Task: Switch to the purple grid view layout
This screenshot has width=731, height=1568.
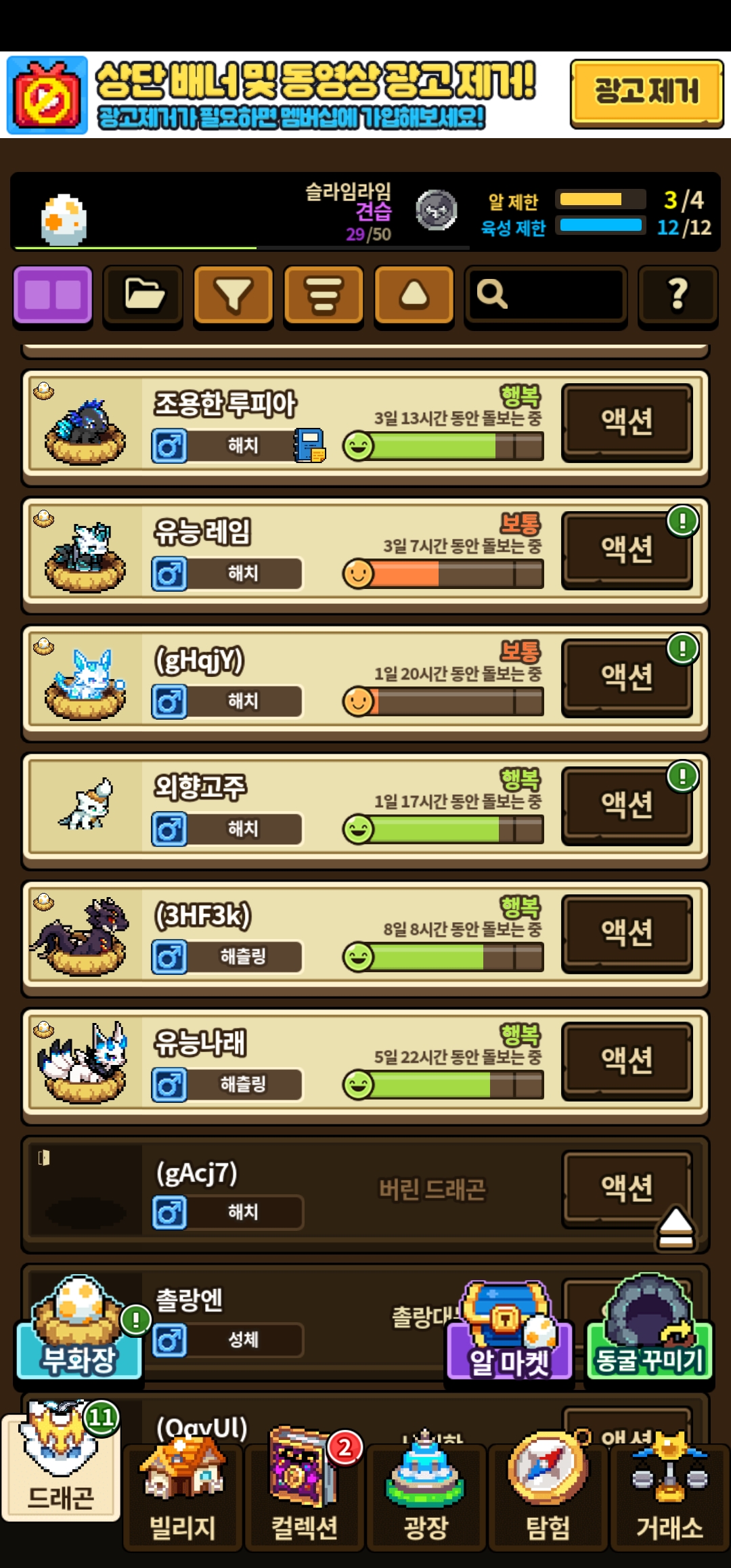Action: (53, 295)
